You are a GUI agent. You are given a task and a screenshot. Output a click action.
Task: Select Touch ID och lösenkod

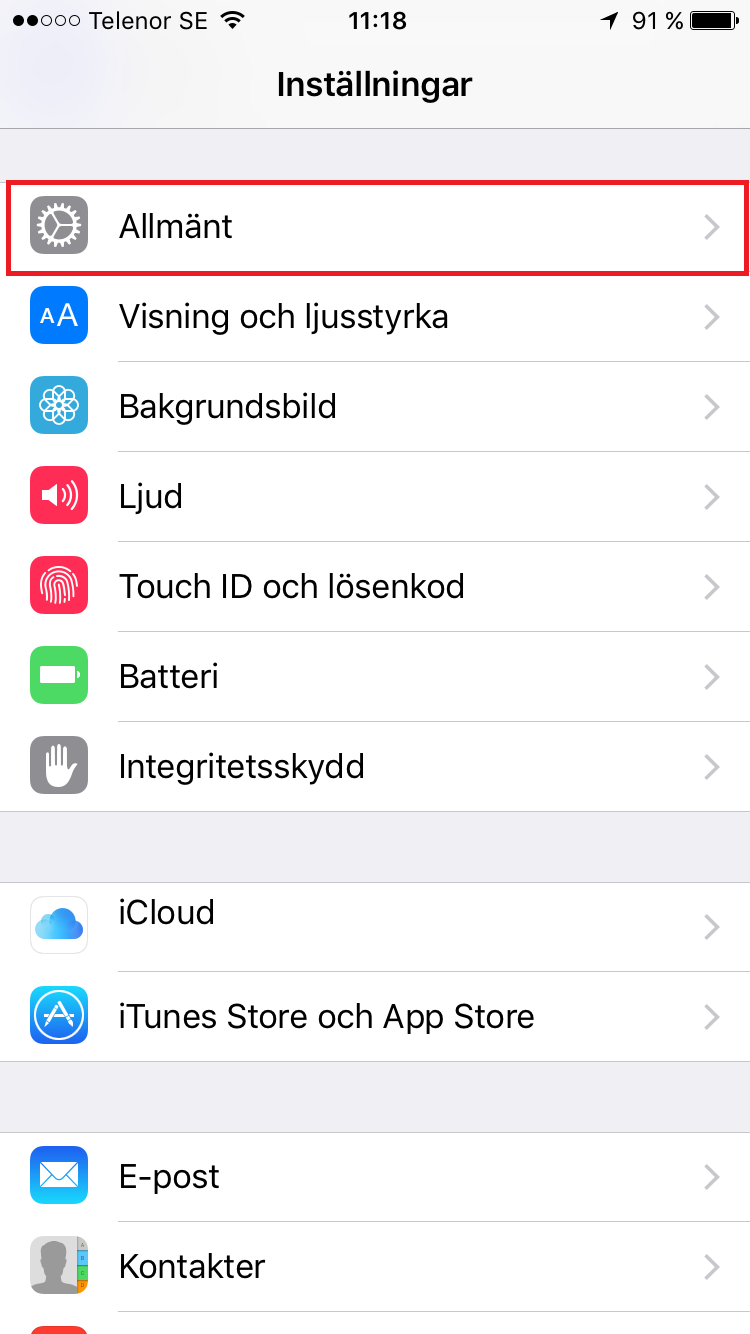pos(375,587)
